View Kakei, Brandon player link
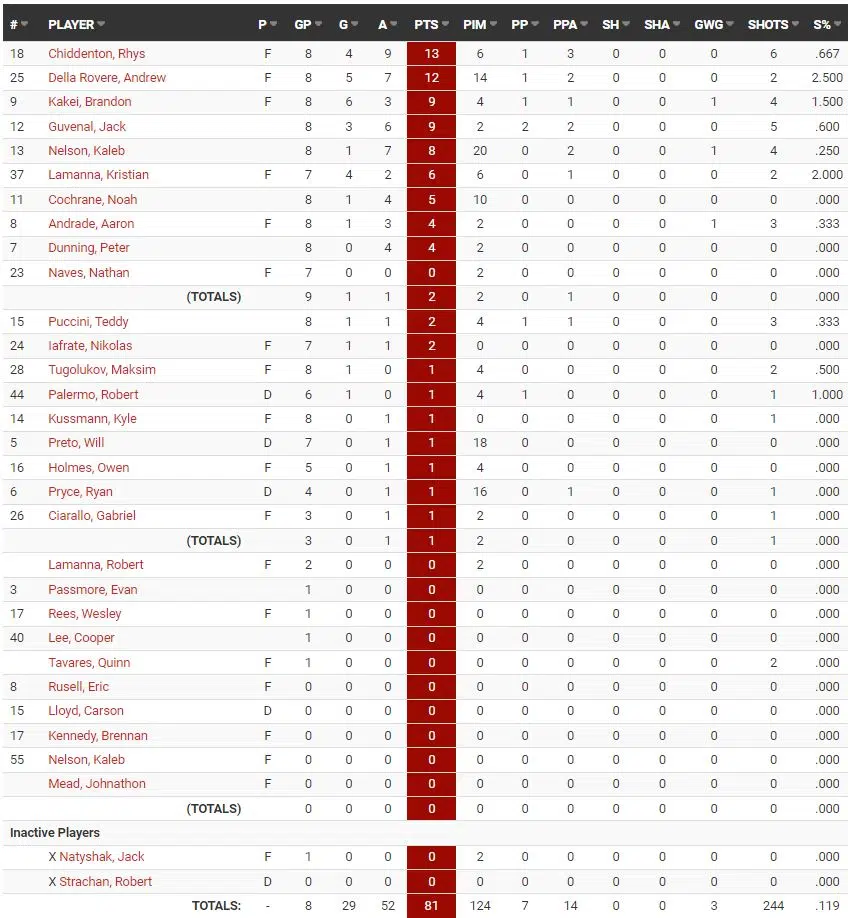 (89, 101)
